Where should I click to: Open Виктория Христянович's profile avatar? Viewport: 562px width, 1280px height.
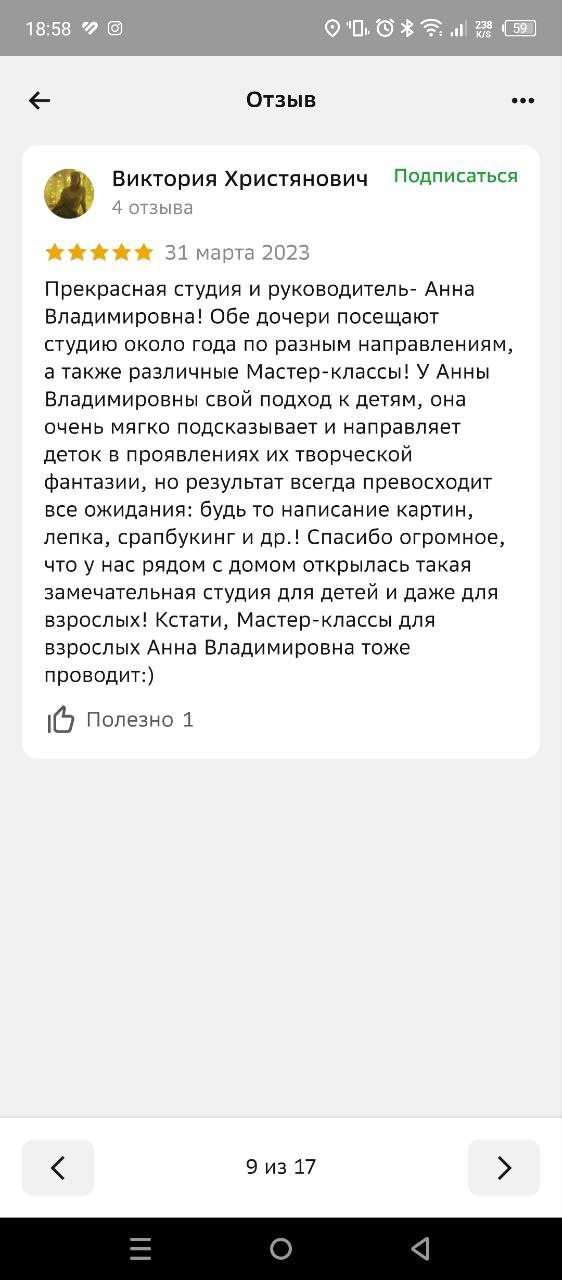click(x=69, y=193)
